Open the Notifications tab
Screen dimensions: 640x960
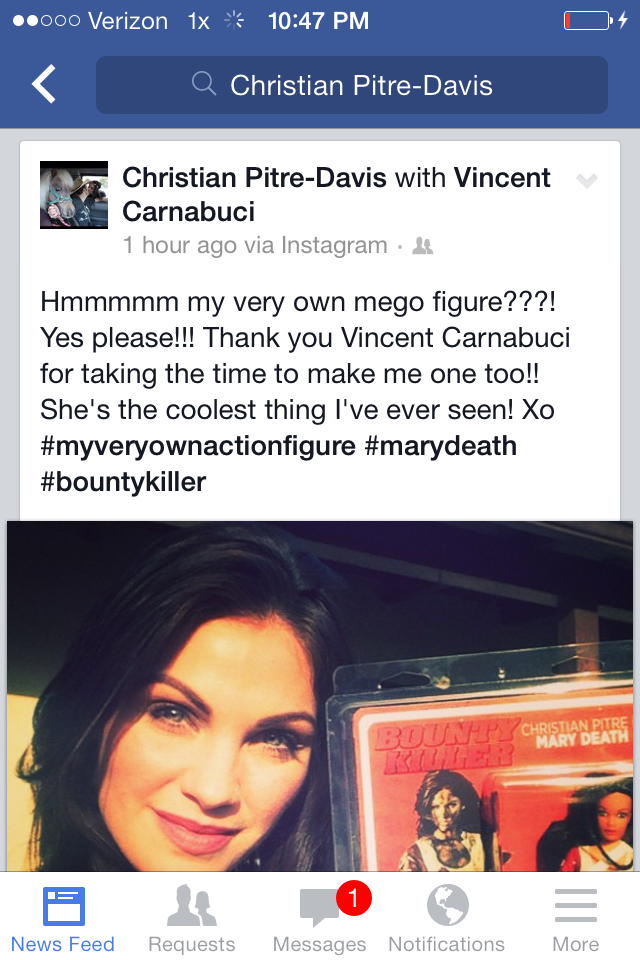[x=447, y=919]
